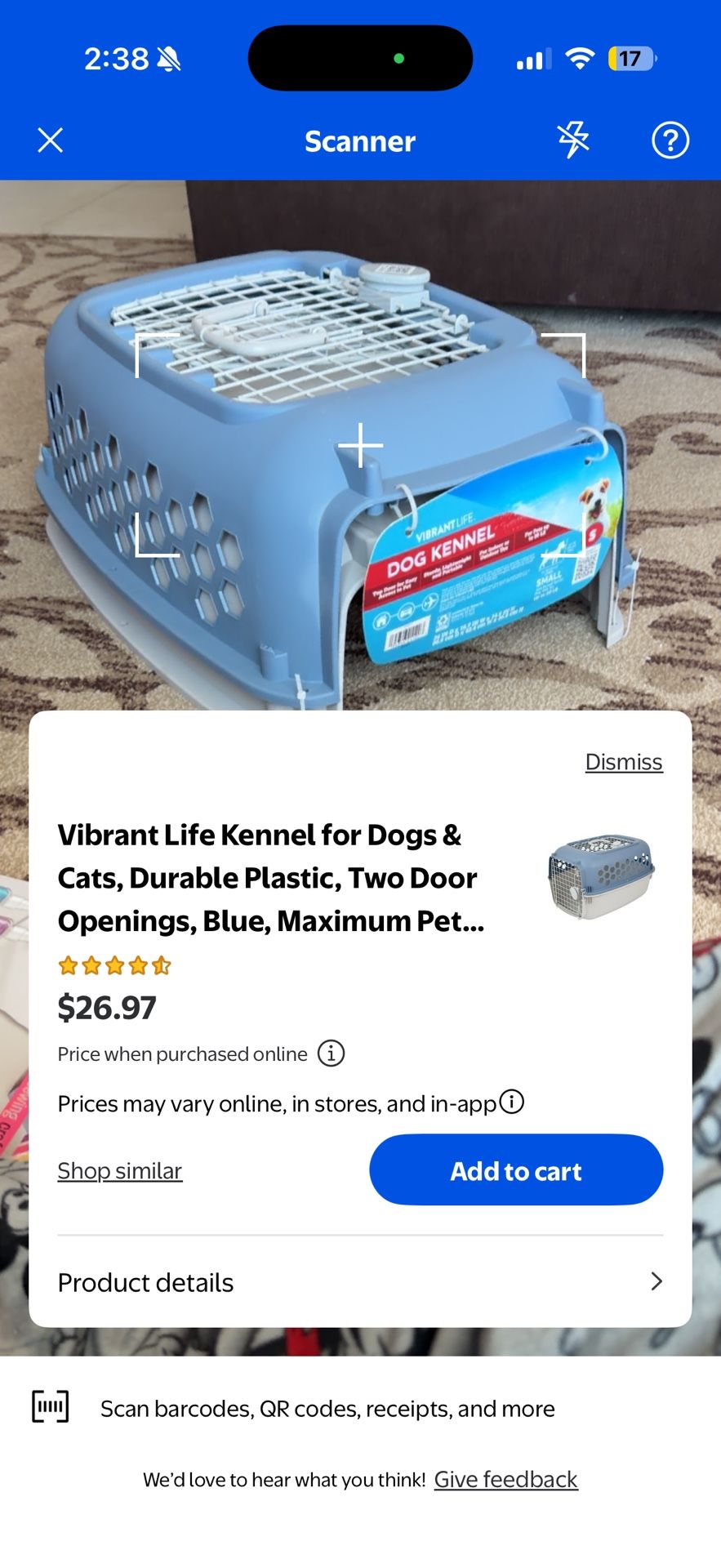Image resolution: width=721 pixels, height=1568 pixels.
Task: View info about prices varying online
Action: [x=511, y=1102]
